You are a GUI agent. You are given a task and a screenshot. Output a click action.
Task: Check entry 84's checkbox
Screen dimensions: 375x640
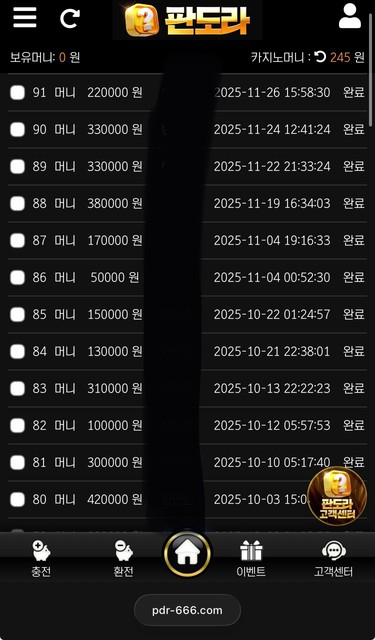coord(17,351)
